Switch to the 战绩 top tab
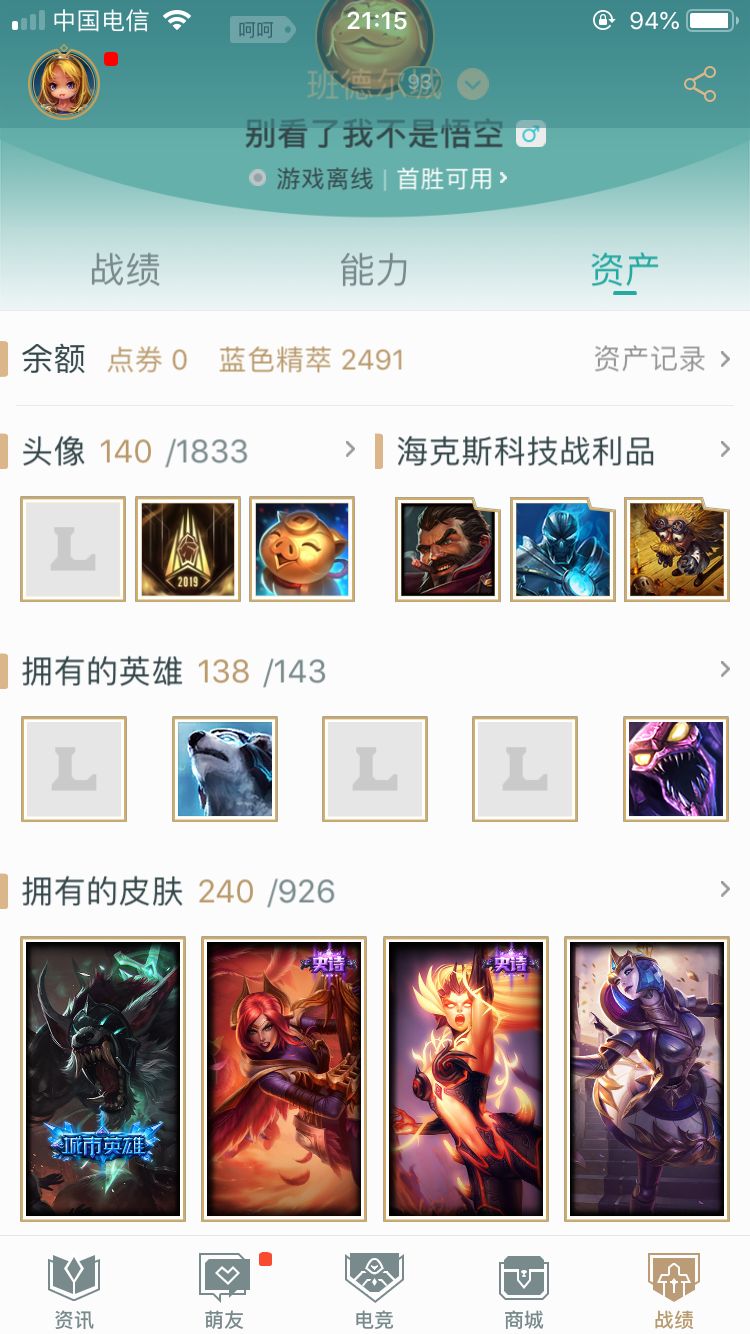This screenshot has height=1334, width=750. (x=125, y=270)
